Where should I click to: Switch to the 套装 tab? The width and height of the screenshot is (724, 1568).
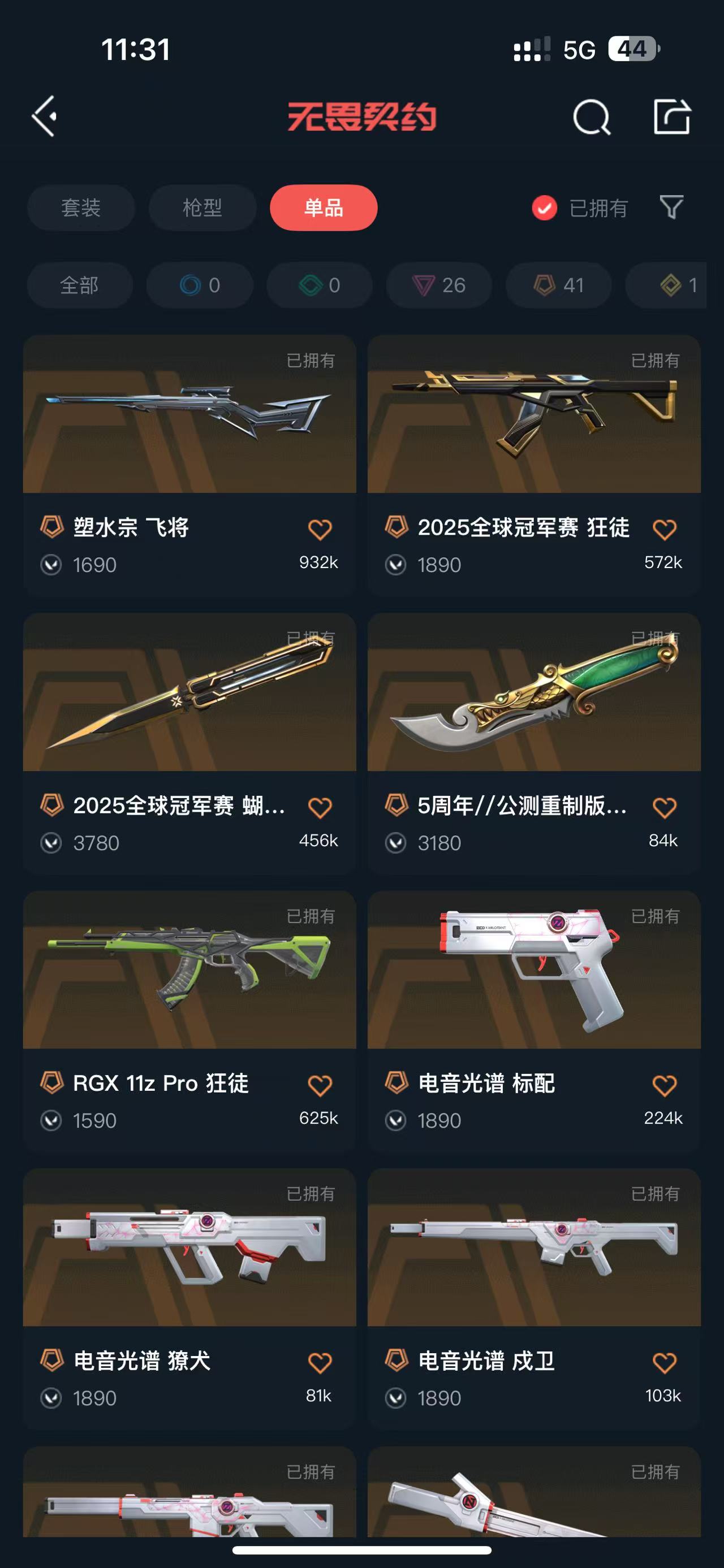(81, 207)
